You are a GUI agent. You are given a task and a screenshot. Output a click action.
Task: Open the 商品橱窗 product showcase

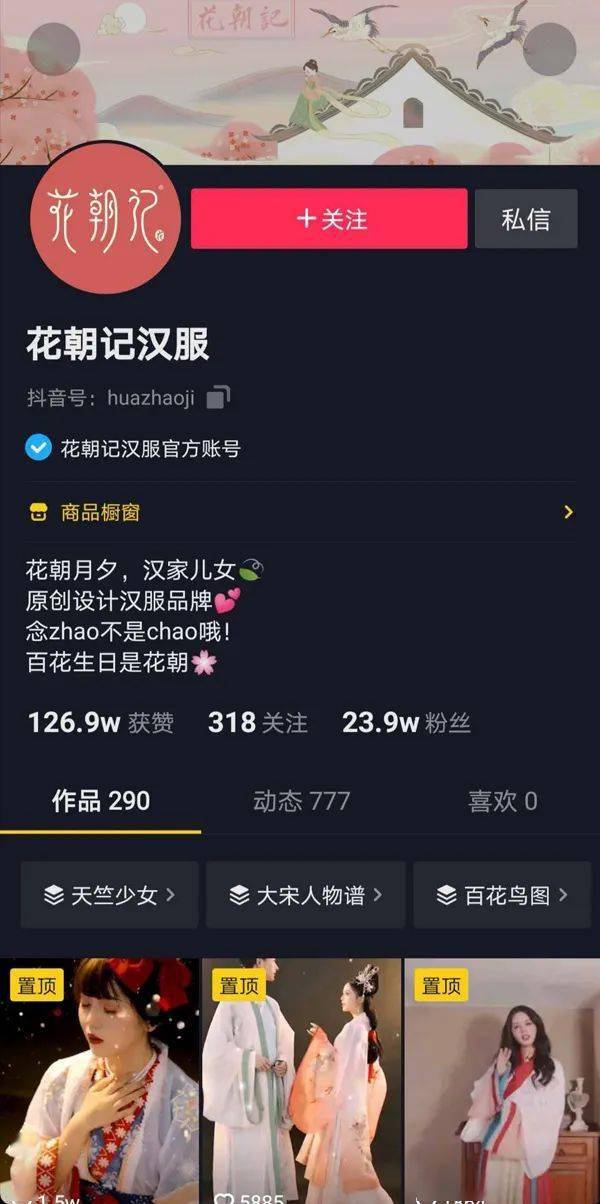click(x=300, y=512)
